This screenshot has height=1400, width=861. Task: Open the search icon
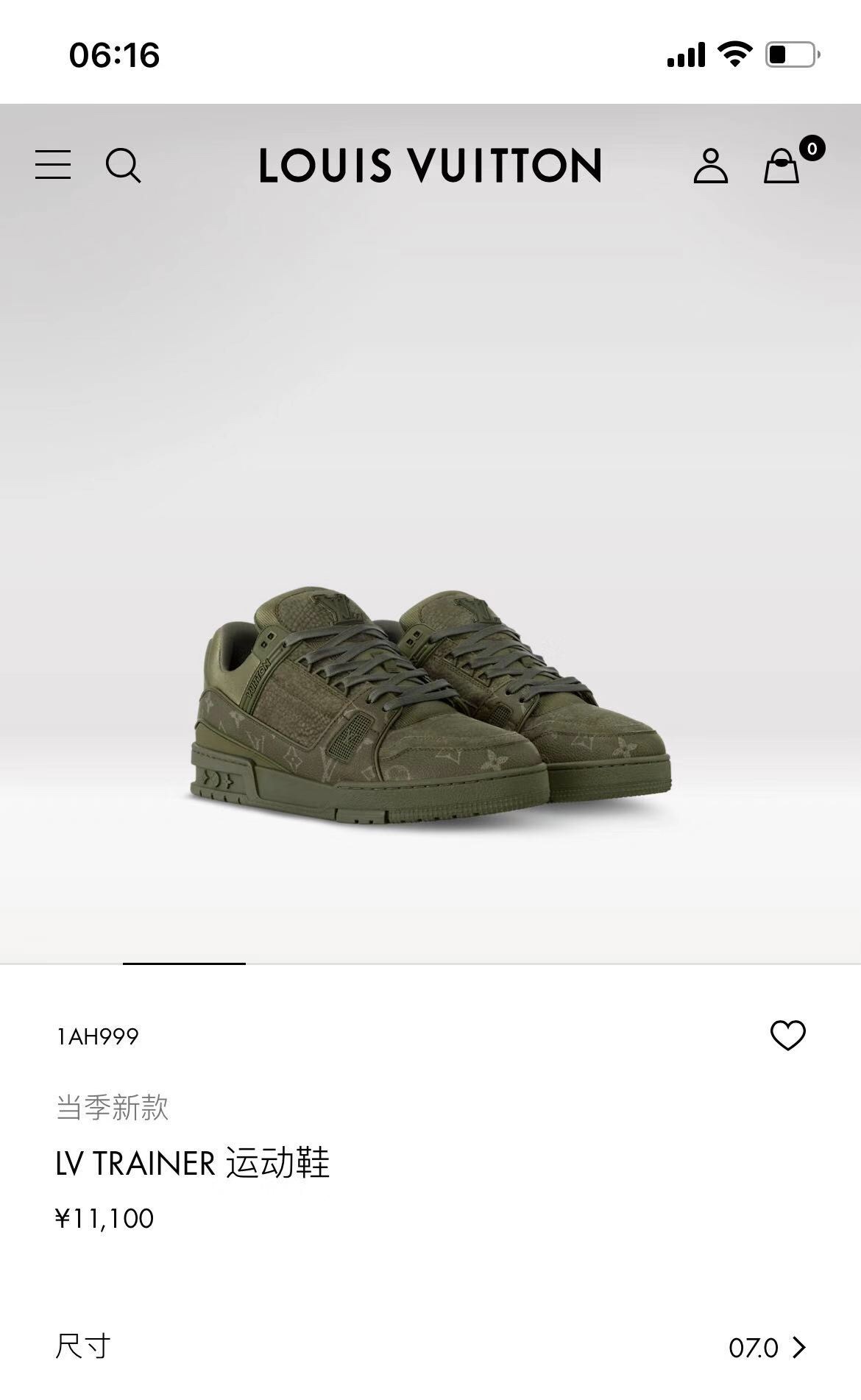point(123,165)
